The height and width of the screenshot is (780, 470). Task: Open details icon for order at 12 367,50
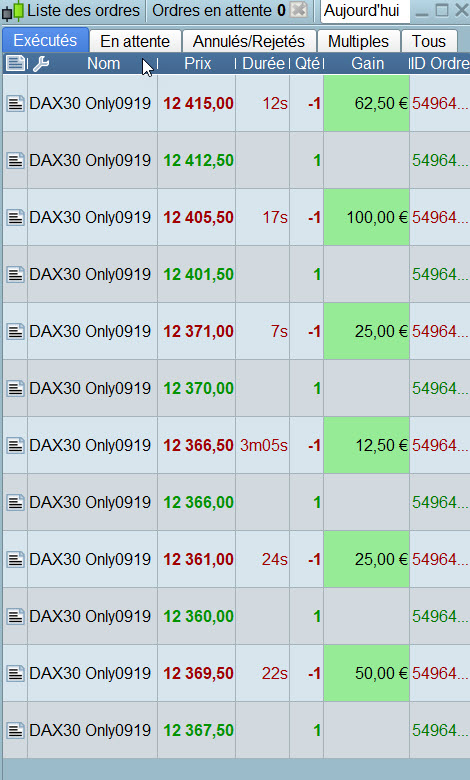click(15, 730)
